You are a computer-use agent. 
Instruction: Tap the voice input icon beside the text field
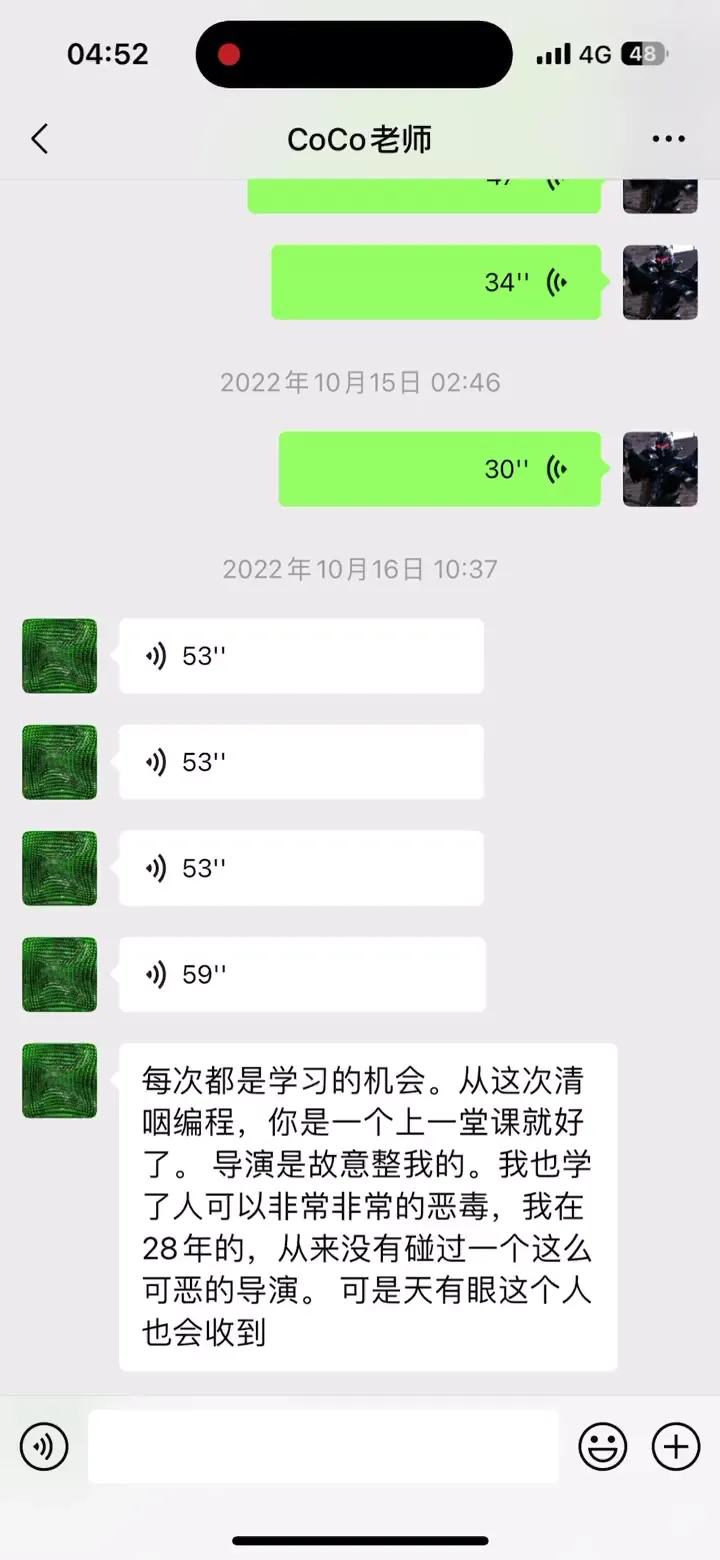click(x=43, y=1446)
